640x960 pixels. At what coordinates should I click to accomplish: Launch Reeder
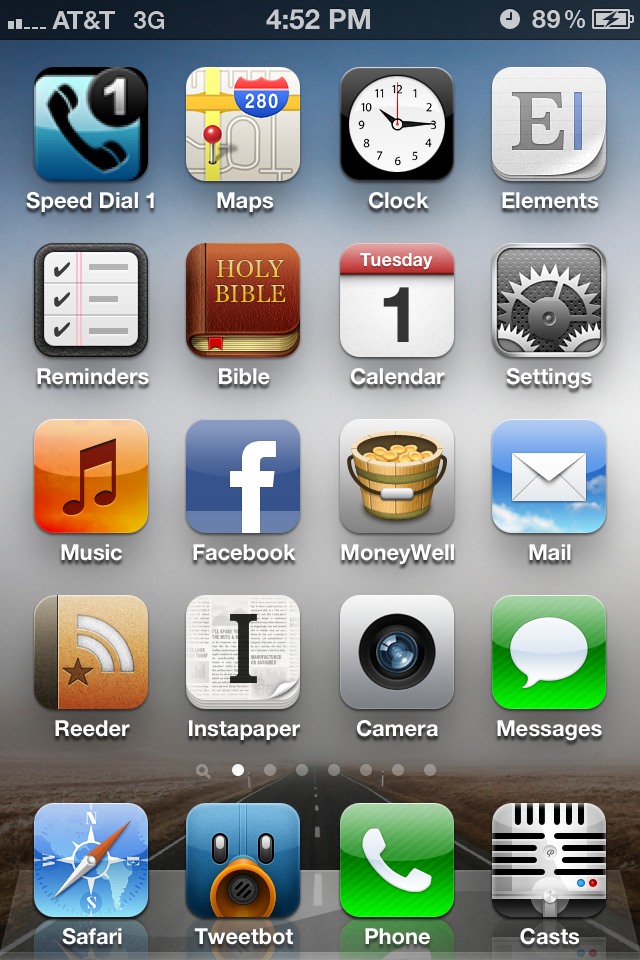click(91, 653)
